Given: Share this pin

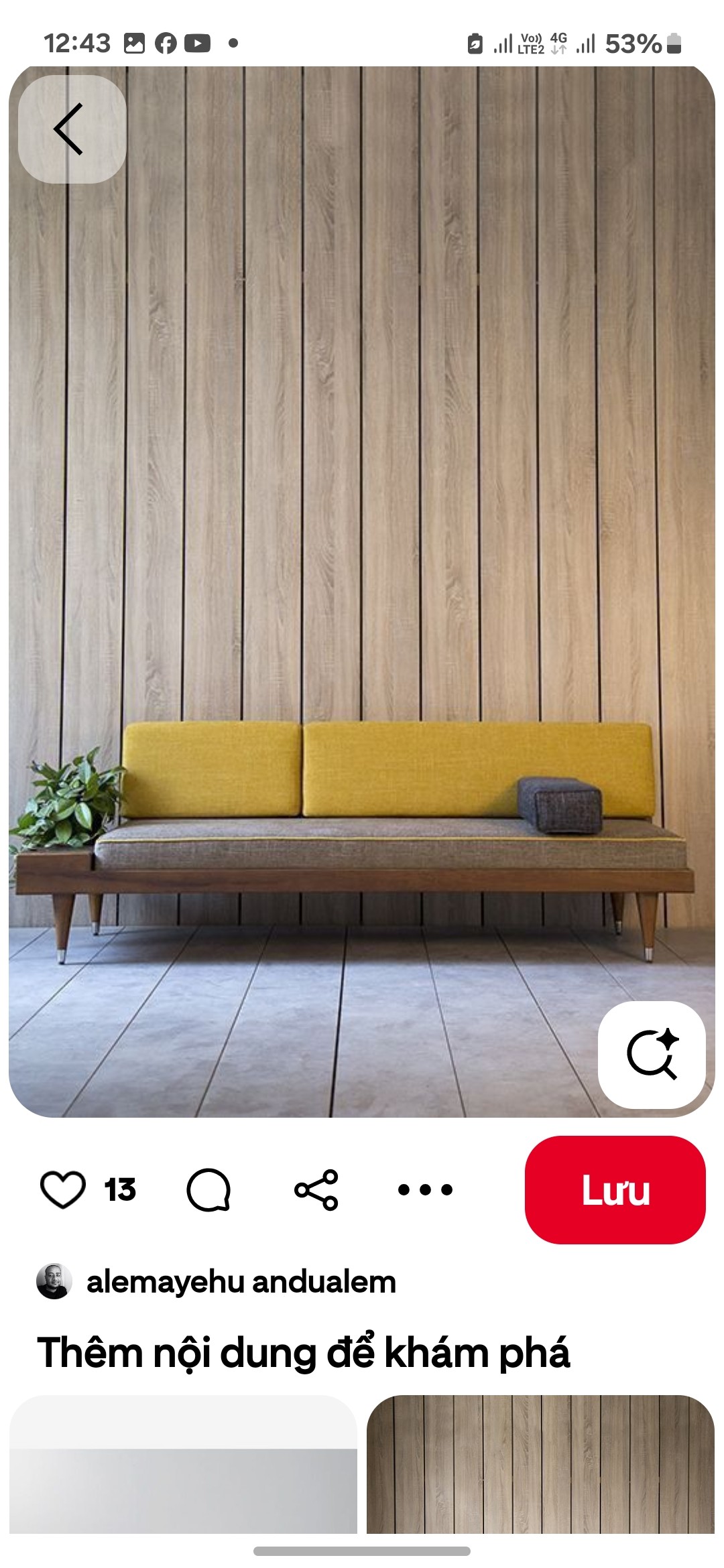Looking at the screenshot, I should [x=316, y=1189].
